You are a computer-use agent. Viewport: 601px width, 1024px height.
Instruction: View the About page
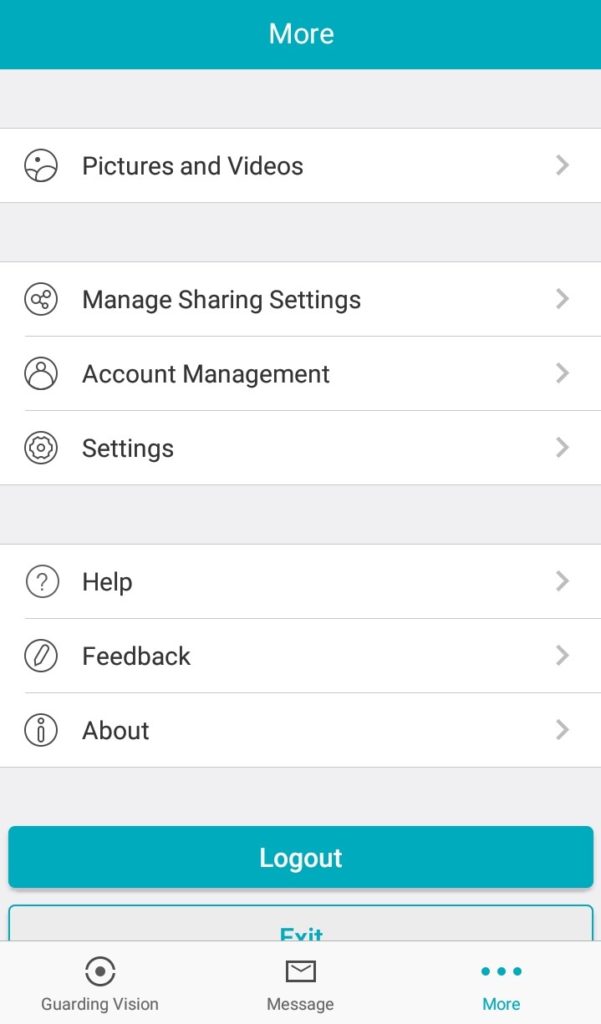pos(300,730)
